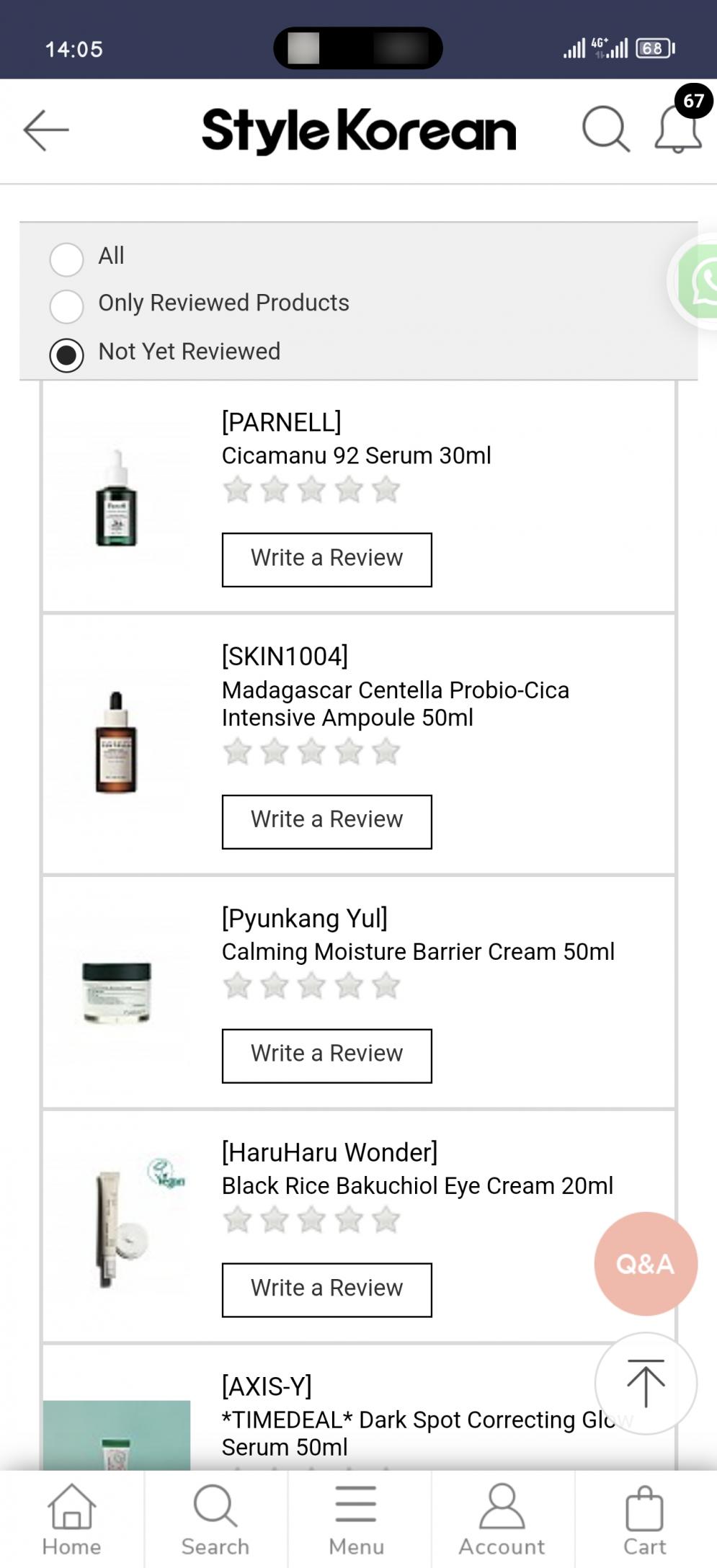Write a review for Calming Moisture Barrier Cream

(x=326, y=1056)
